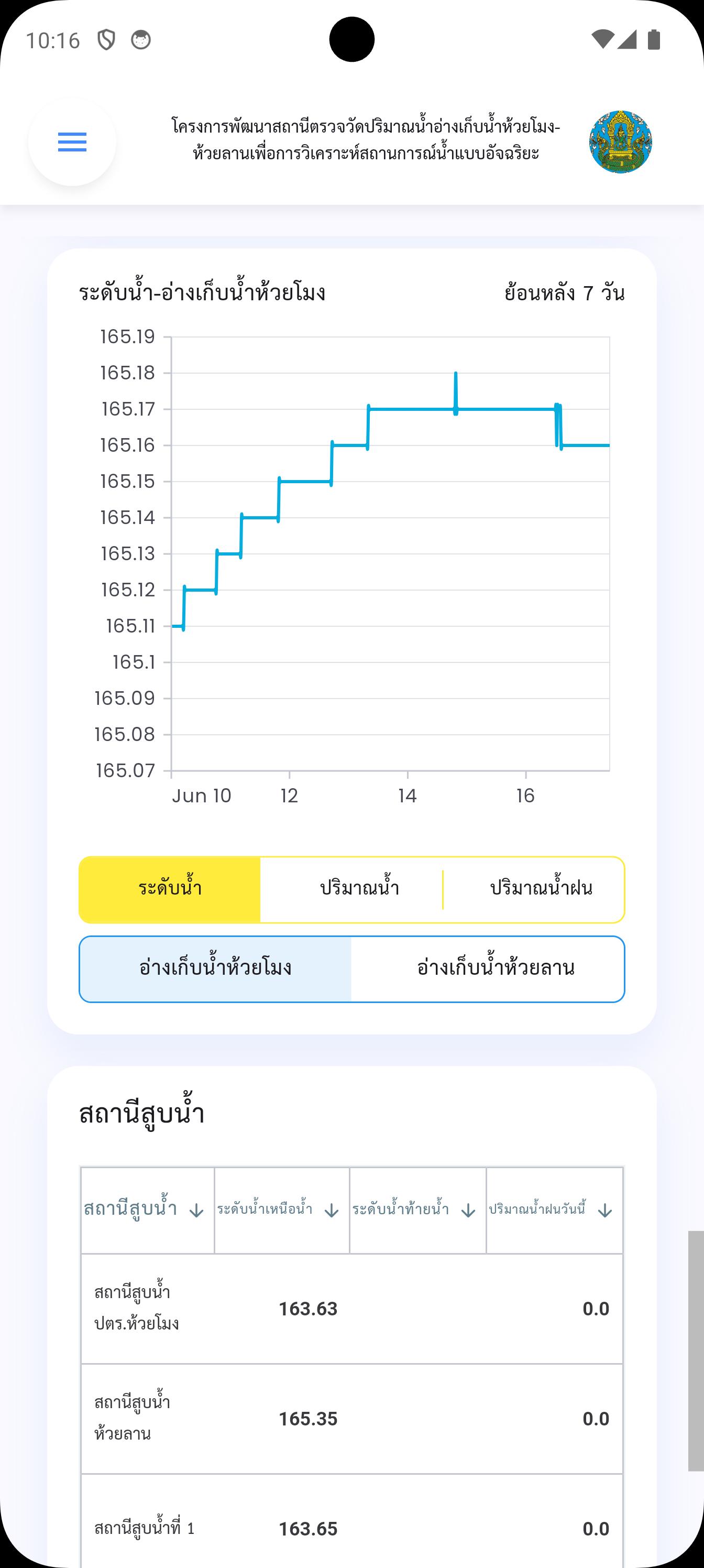
Task: Select อ่างเก็บน้ำห้วยโมง reservoir
Action: pos(215,968)
